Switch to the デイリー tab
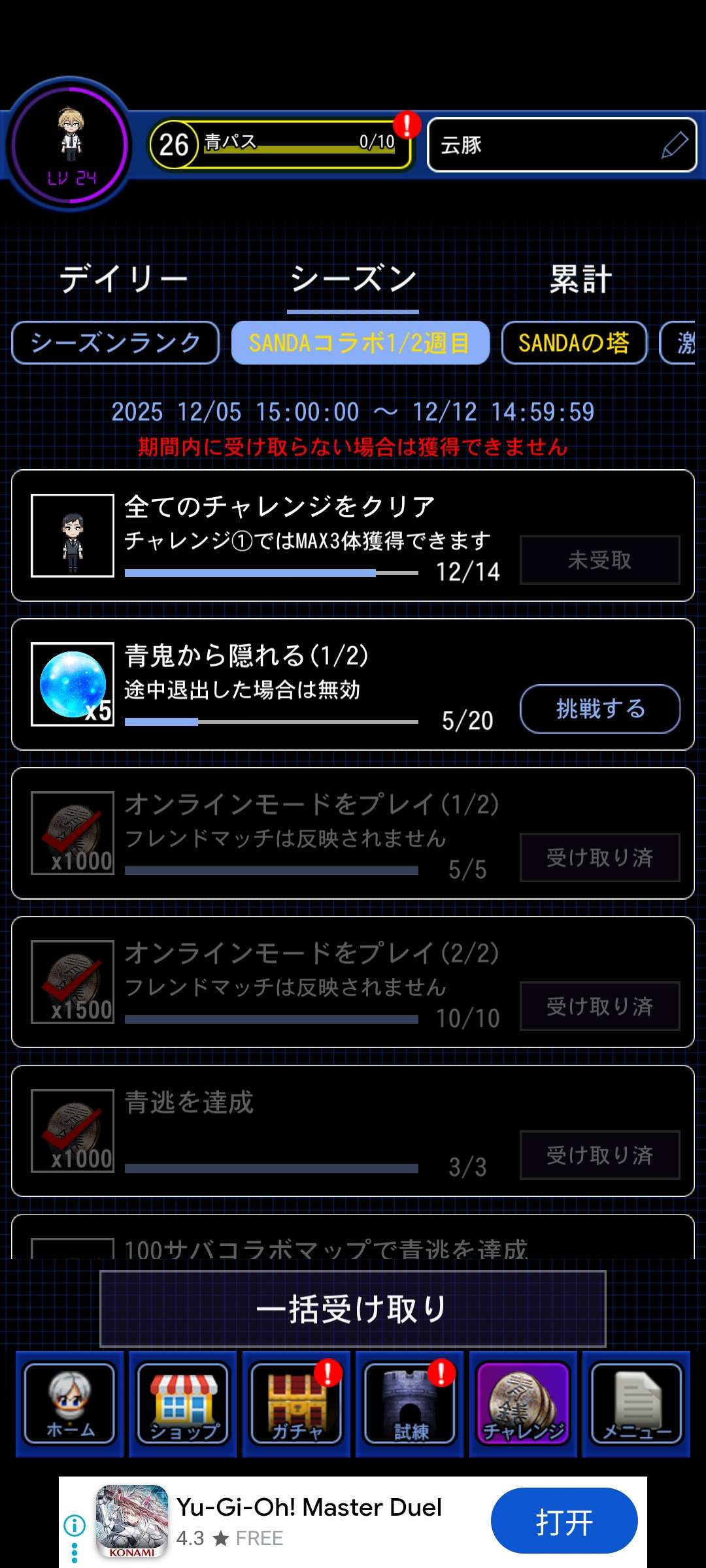706x1568 pixels. point(124,280)
